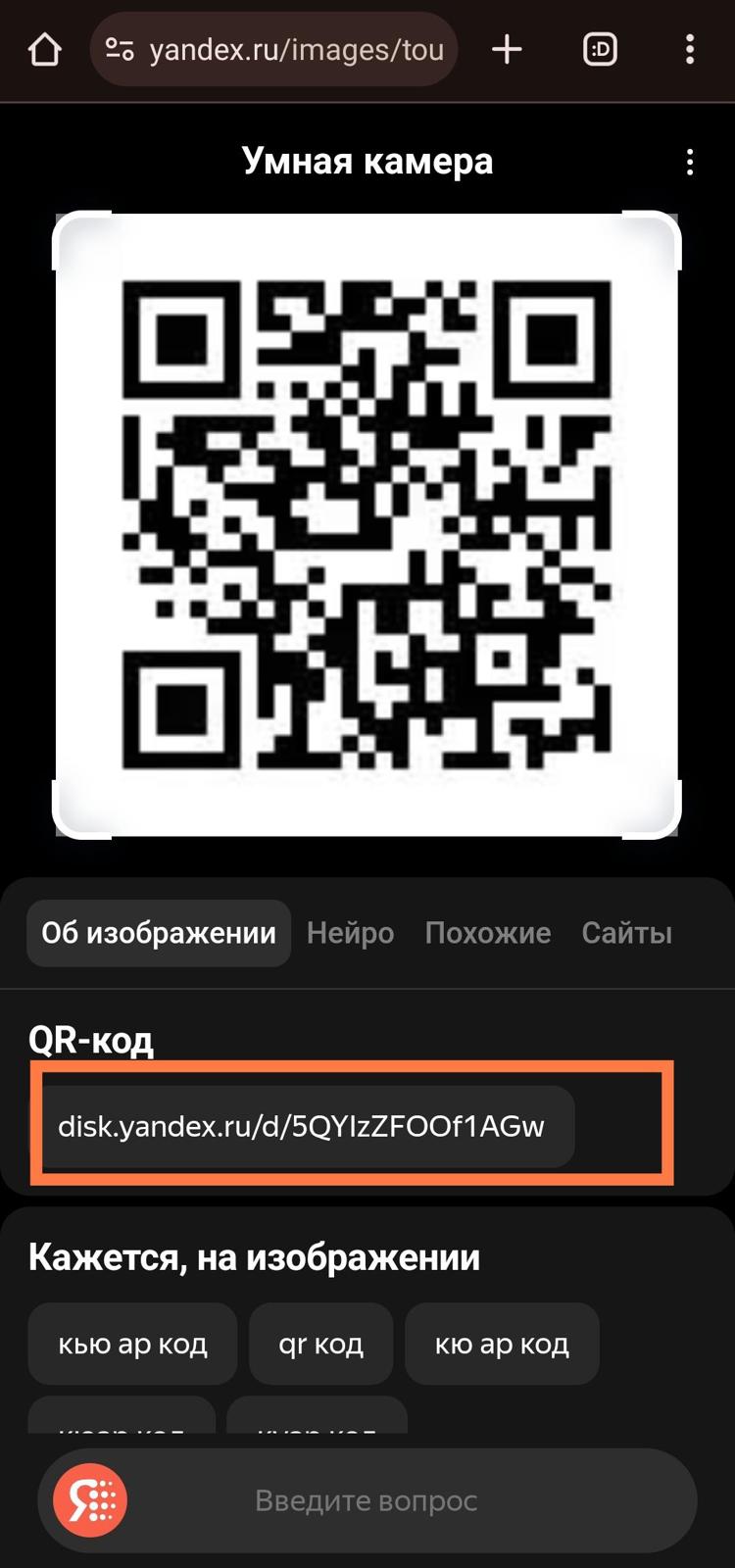Select the кю ар код chip
Screen dimensions: 735x1568
coord(502,1344)
